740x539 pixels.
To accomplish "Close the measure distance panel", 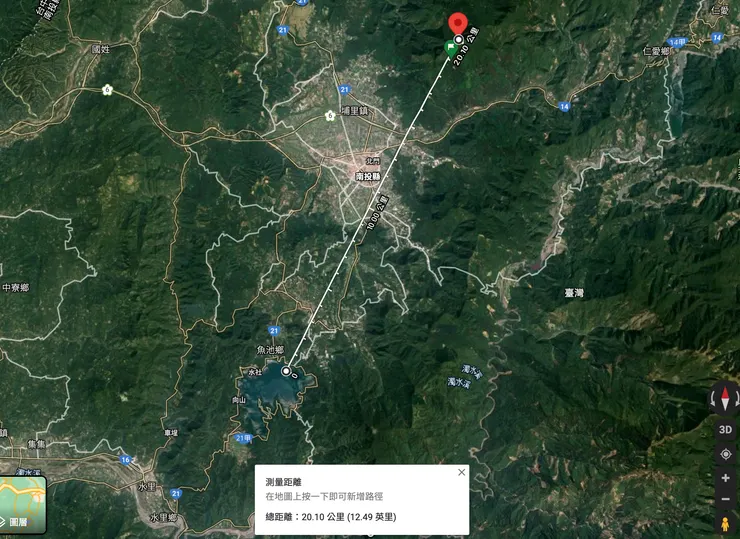I will point(461,472).
